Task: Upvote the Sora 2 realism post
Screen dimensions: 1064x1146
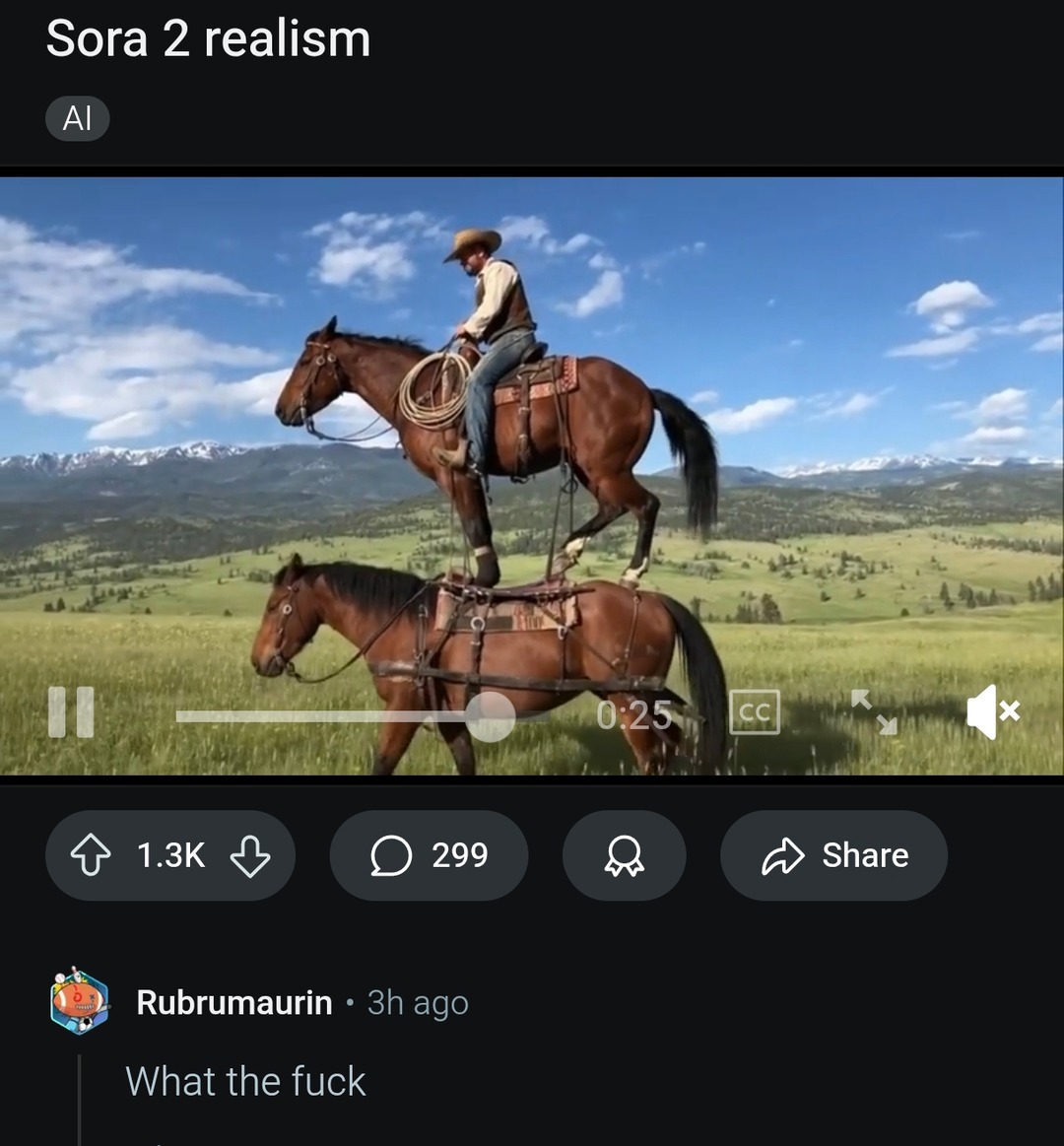Action: pos(91,855)
